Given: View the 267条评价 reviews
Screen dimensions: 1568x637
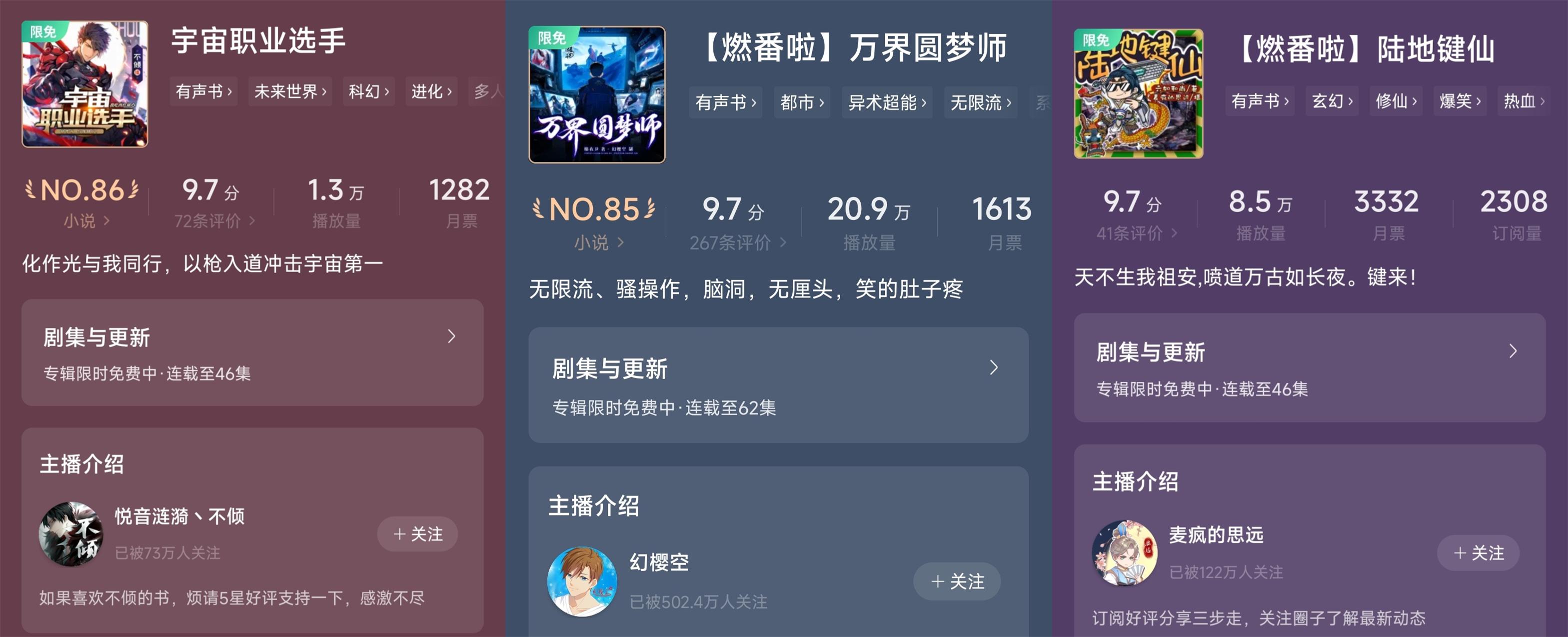Looking at the screenshot, I should click(x=738, y=243).
